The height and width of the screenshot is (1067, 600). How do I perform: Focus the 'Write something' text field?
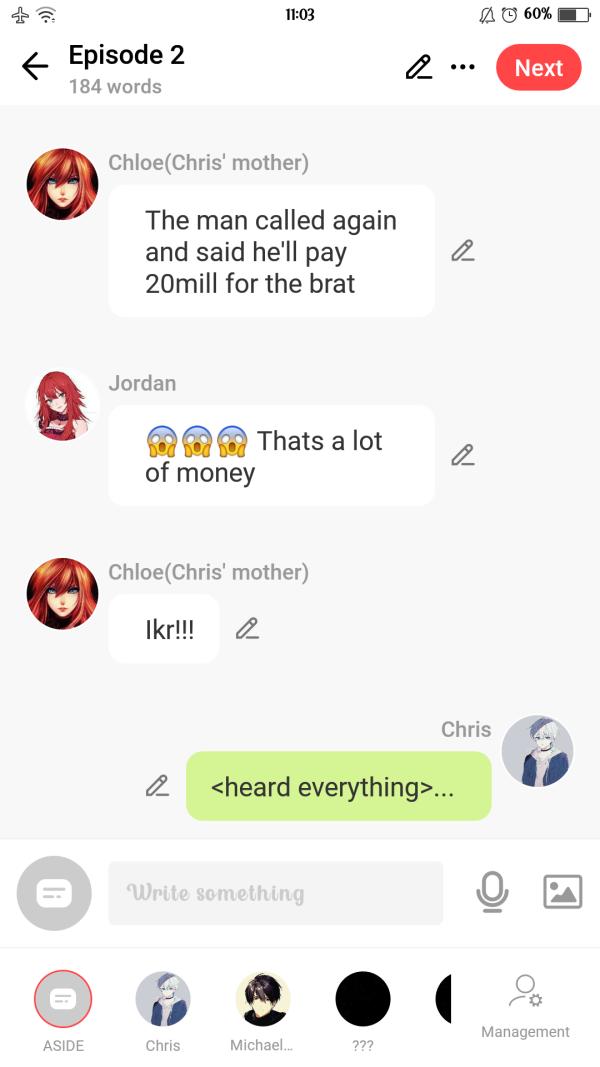275,893
